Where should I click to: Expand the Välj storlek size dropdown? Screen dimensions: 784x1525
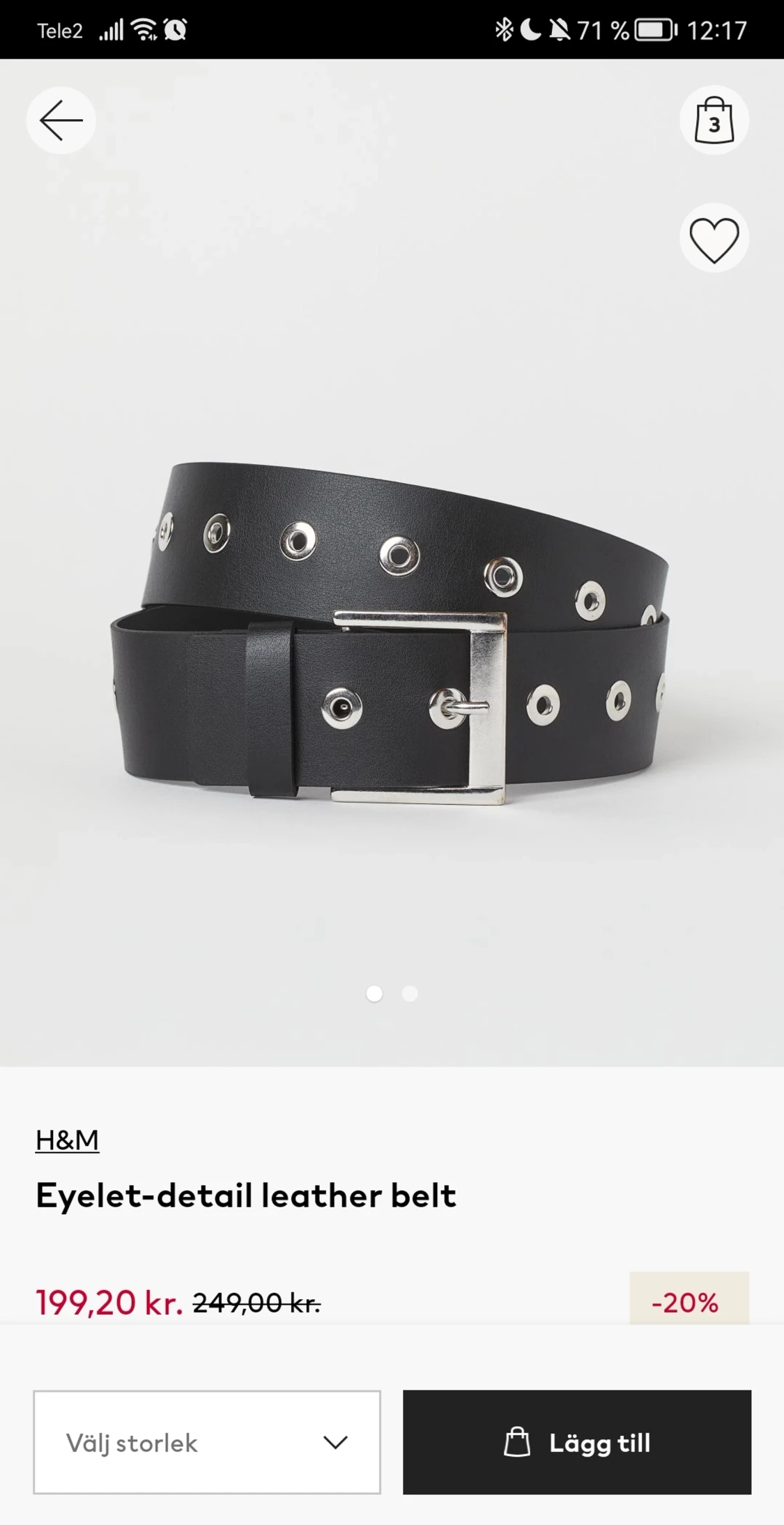(207, 1442)
